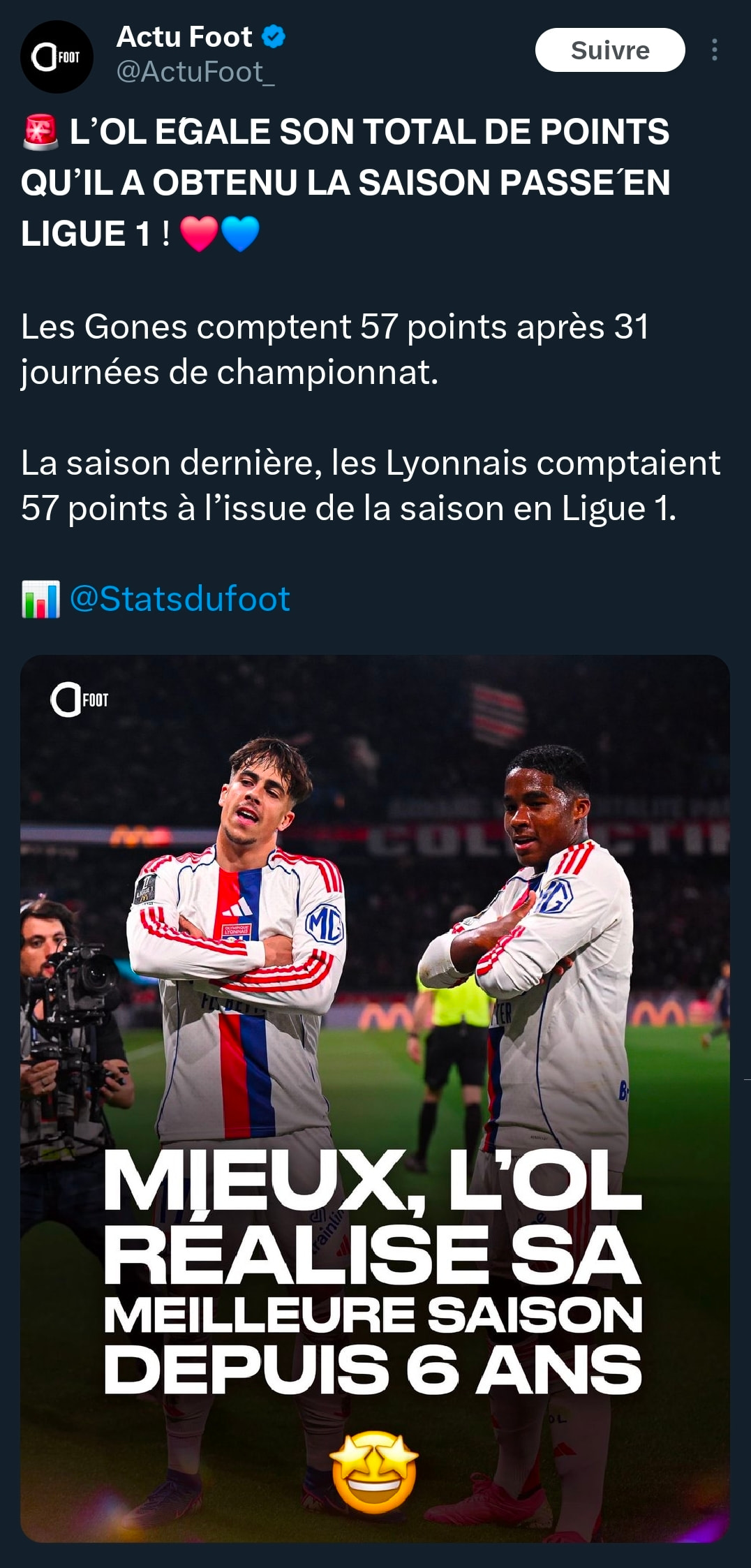Open the Actu Foot account name
This screenshot has width=751, height=1568.
pyautogui.click(x=184, y=37)
